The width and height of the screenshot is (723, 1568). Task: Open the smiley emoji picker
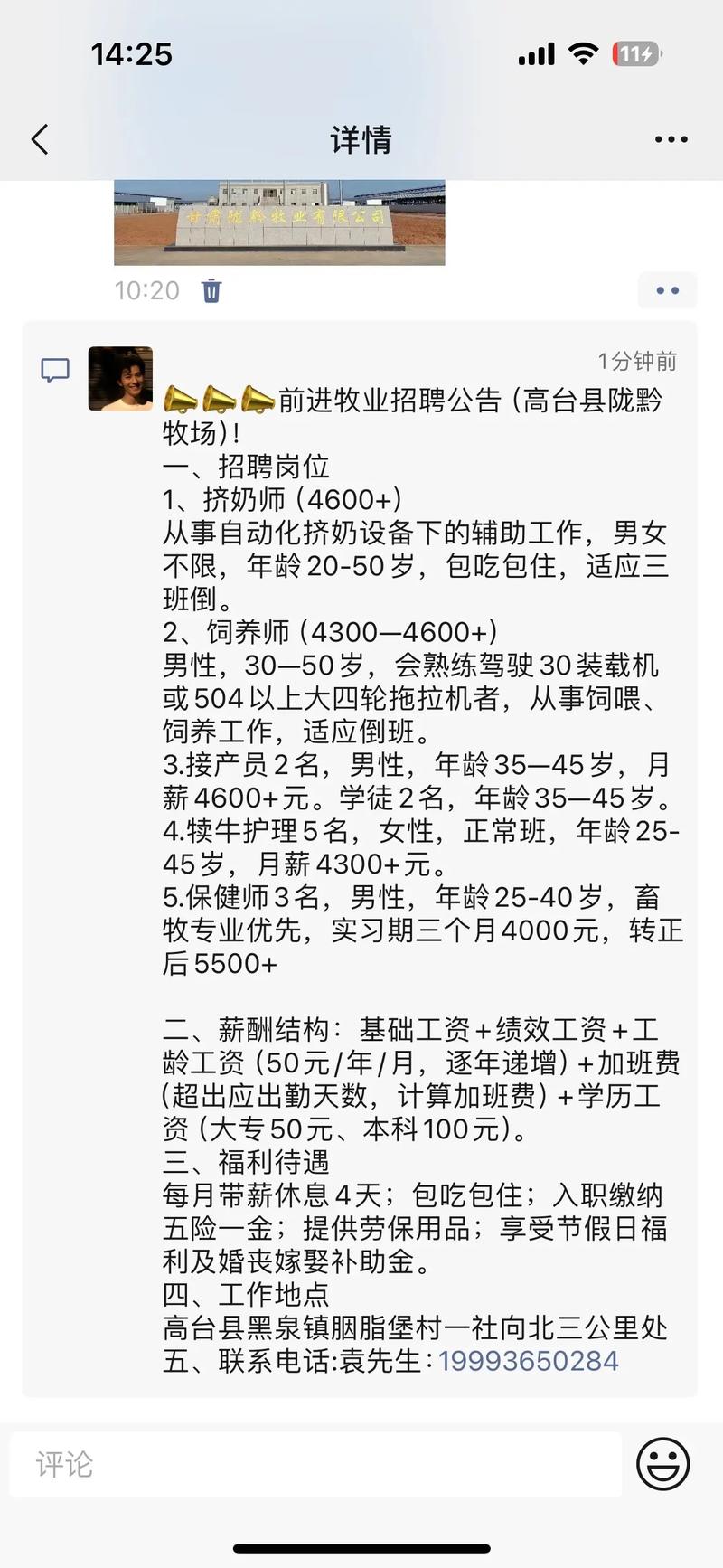click(662, 1463)
